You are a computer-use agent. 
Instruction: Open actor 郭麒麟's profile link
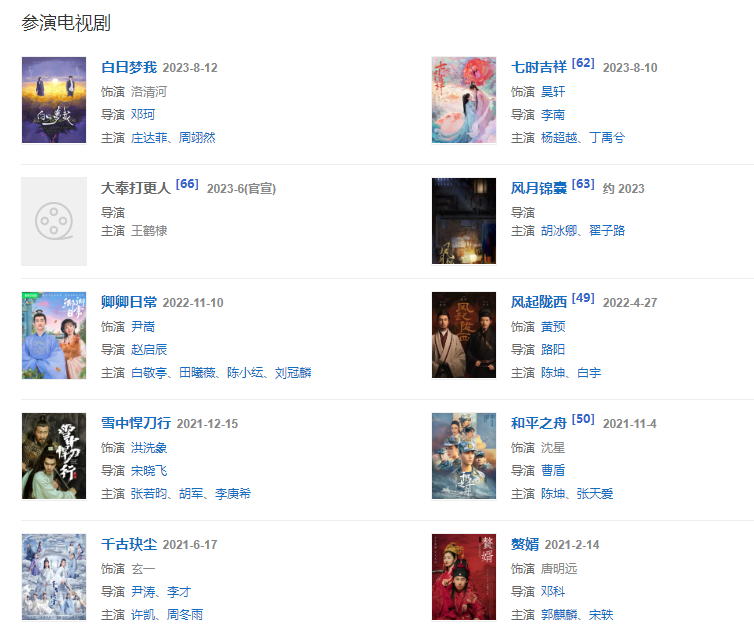tap(561, 614)
